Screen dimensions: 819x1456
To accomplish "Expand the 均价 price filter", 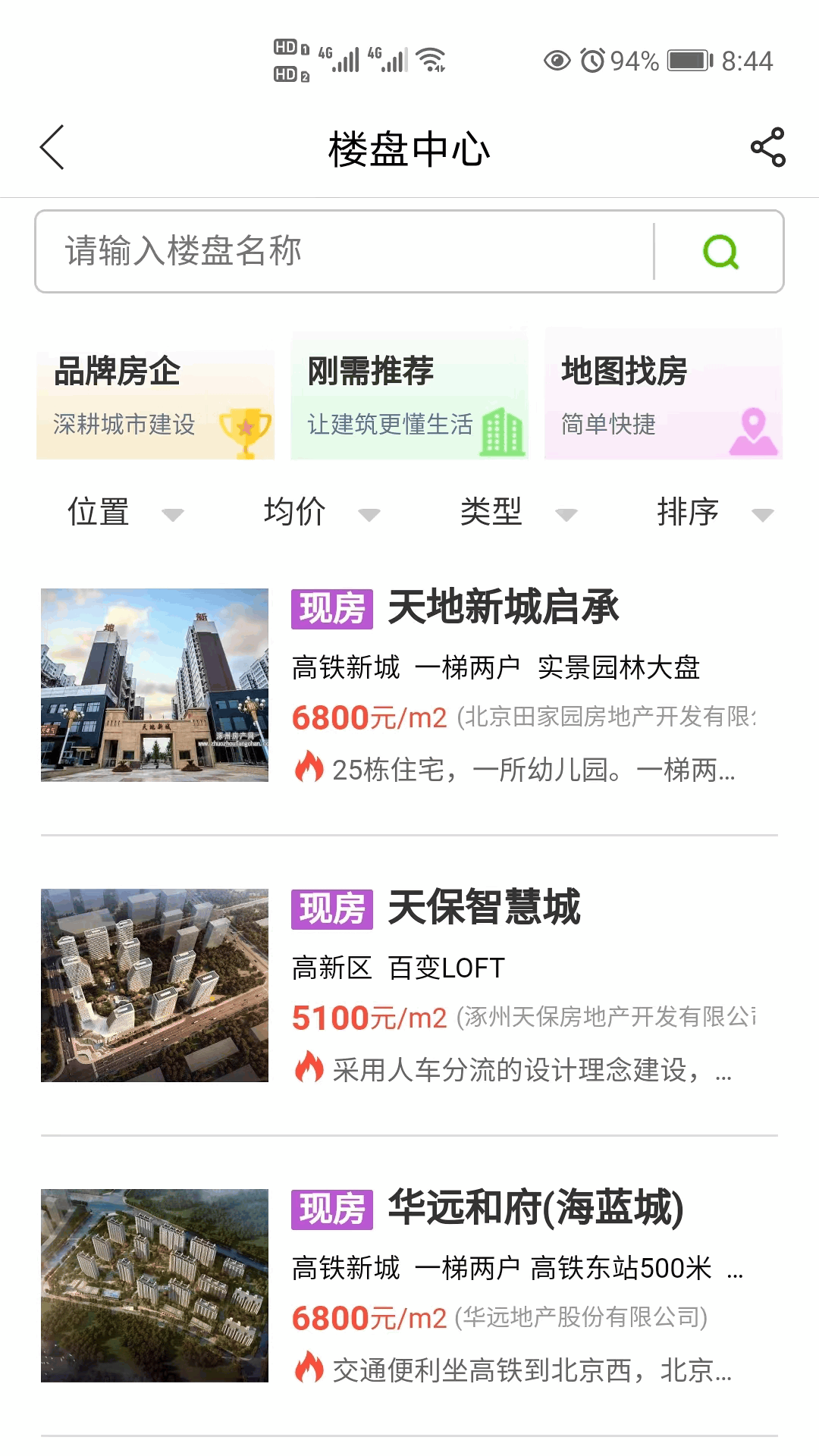I will [x=296, y=513].
